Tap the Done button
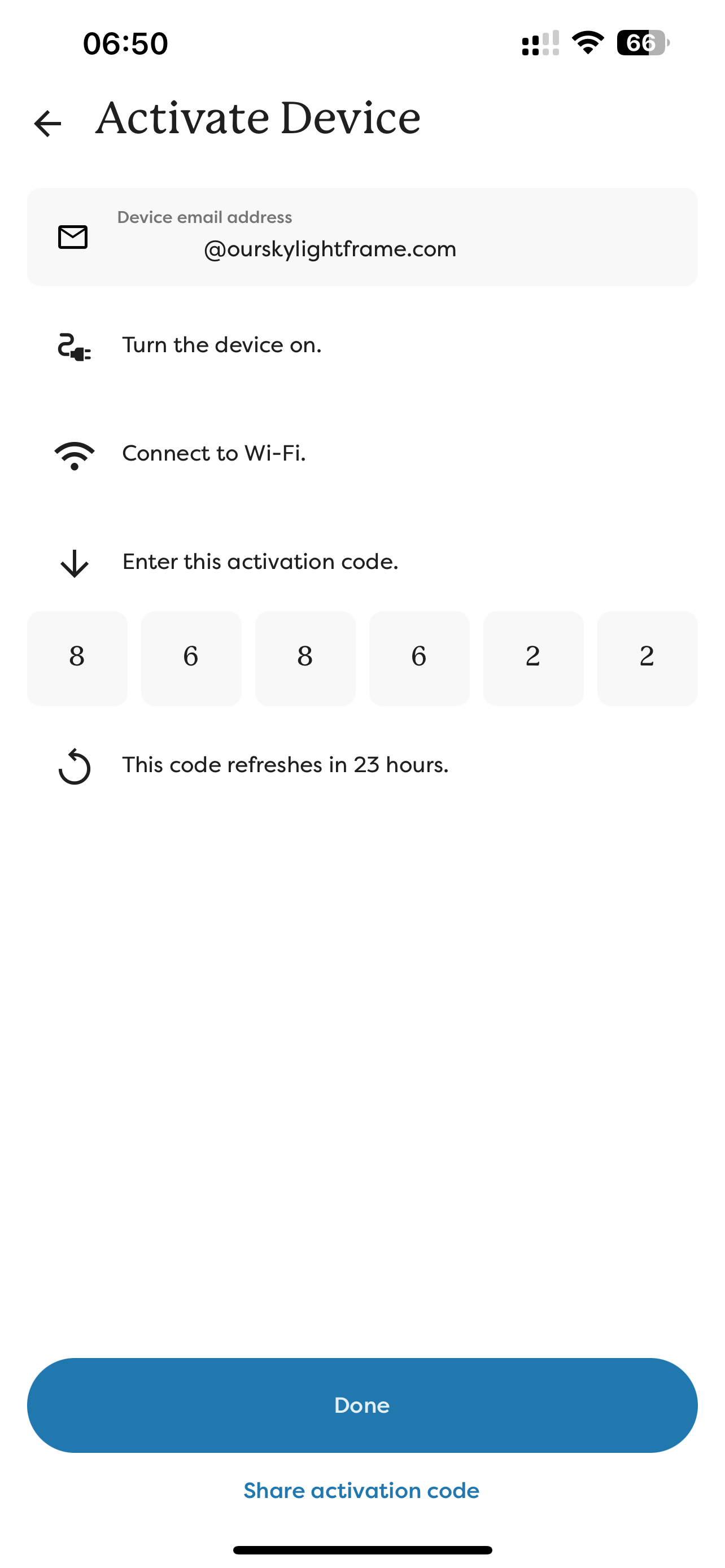Viewport: 725px width, 1568px height. [362, 1405]
